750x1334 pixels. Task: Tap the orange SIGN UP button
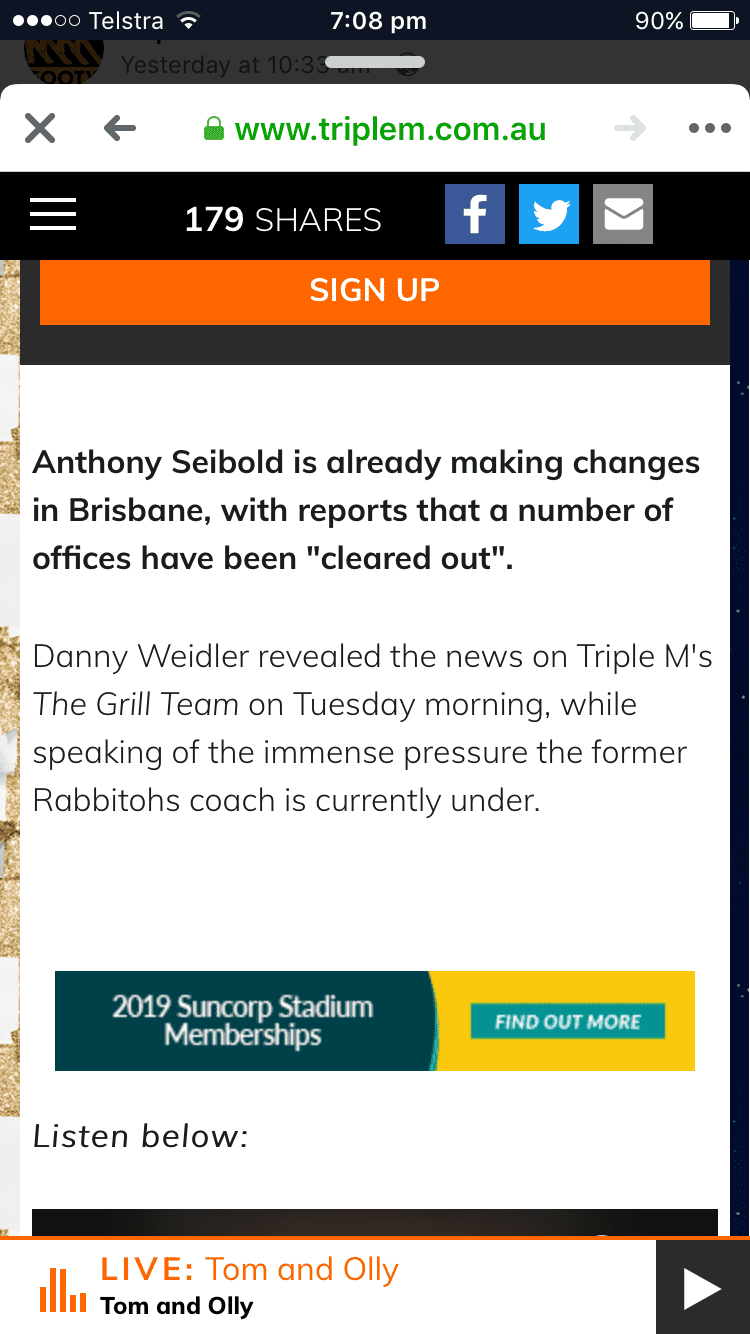click(x=375, y=290)
